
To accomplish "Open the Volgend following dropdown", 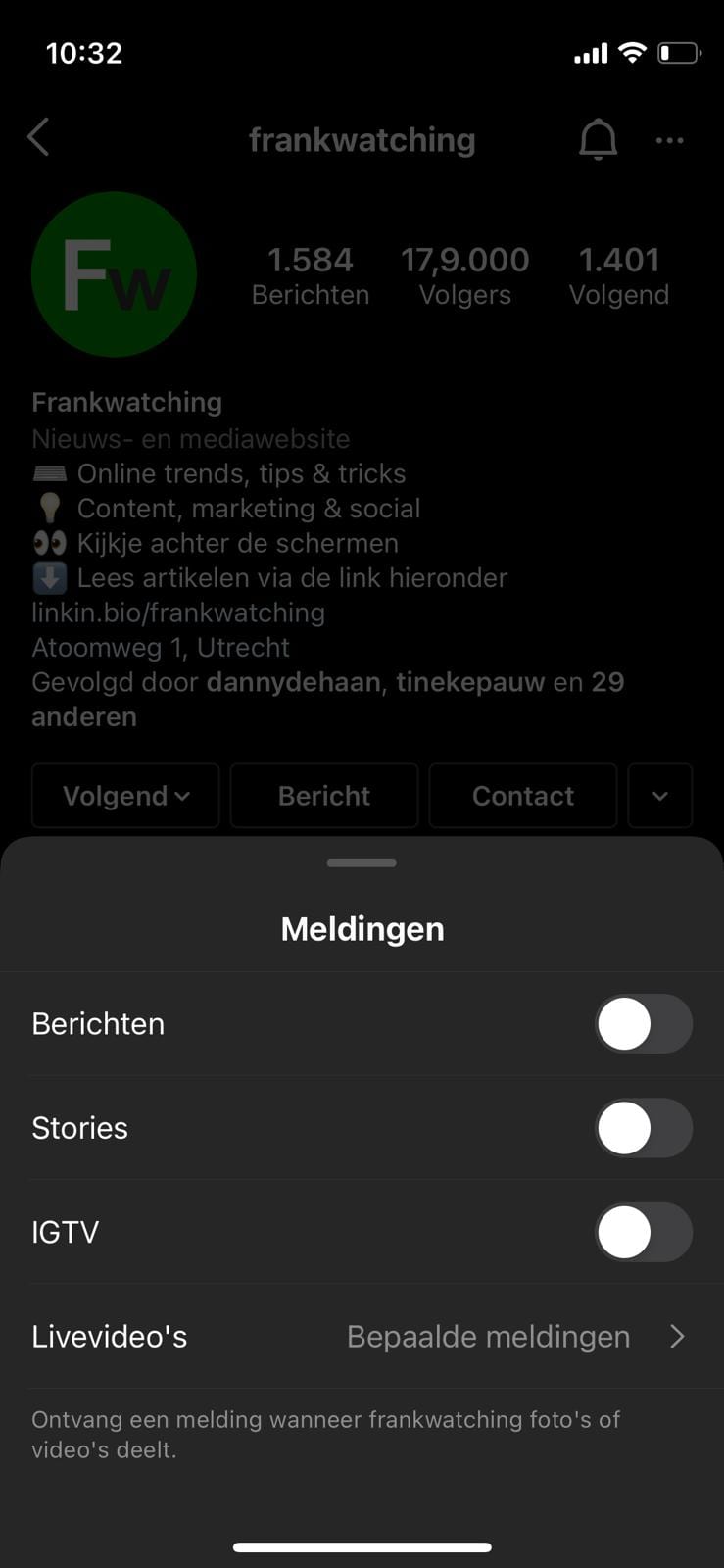I will 126,796.
